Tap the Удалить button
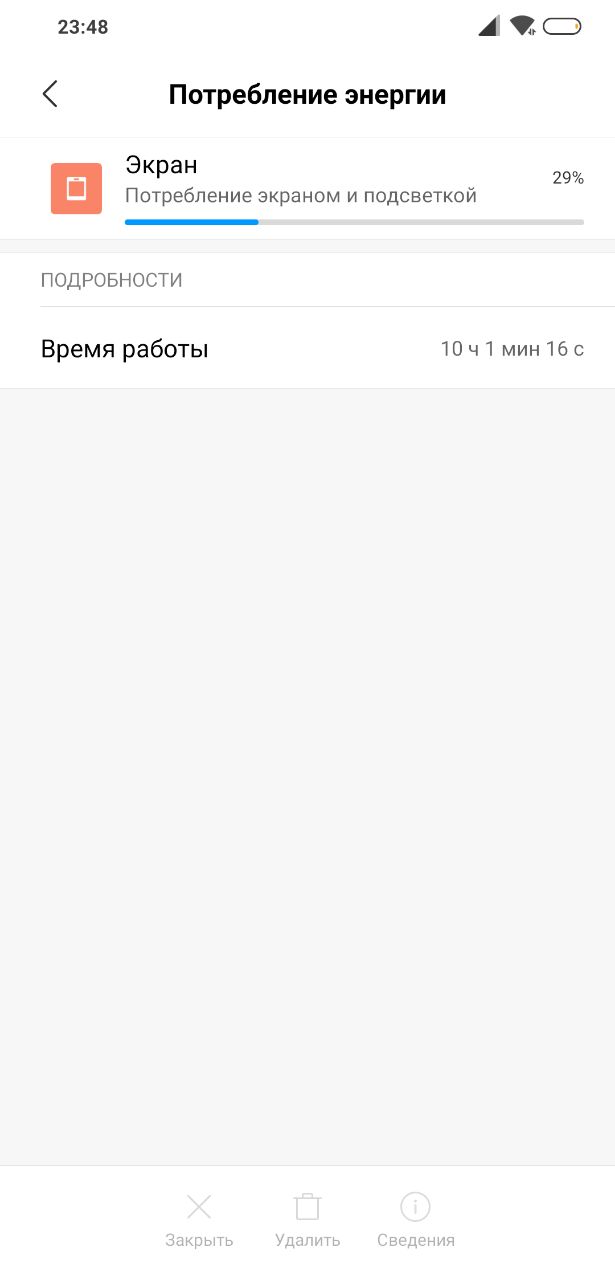This screenshot has height=1280, width=615. (x=307, y=1219)
